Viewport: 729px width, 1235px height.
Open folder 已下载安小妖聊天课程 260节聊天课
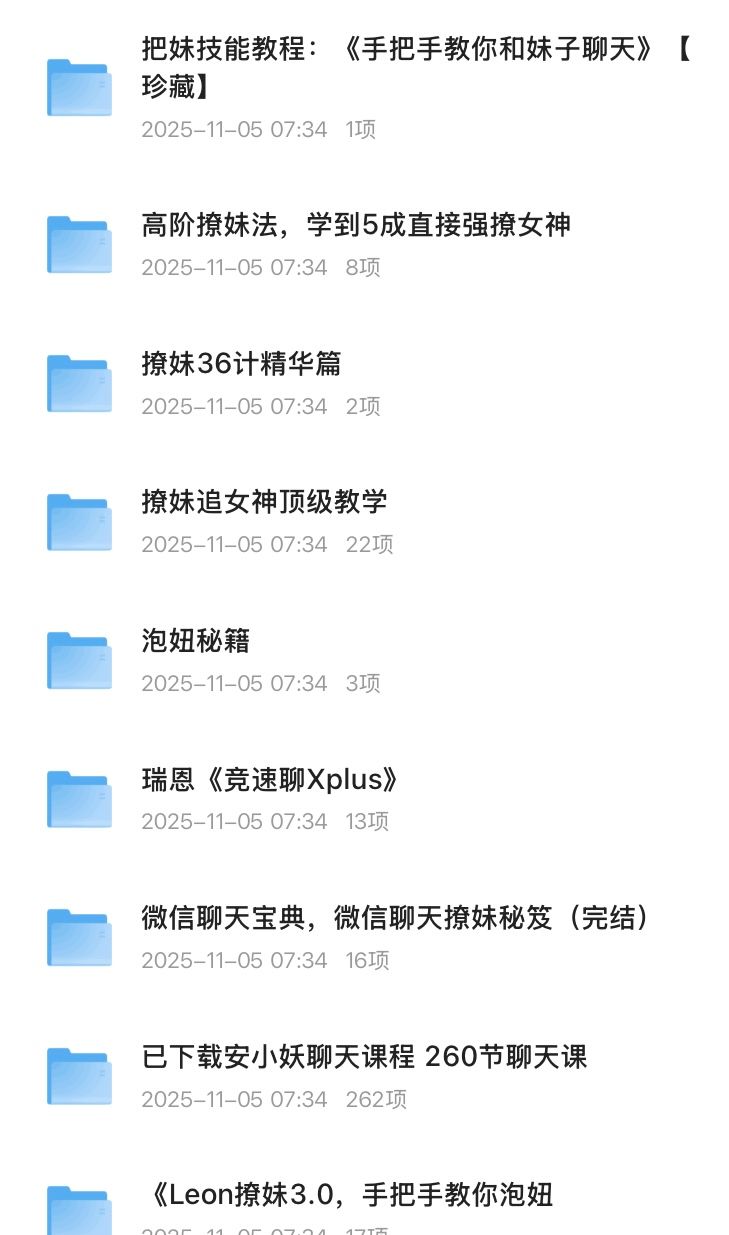tap(364, 1057)
